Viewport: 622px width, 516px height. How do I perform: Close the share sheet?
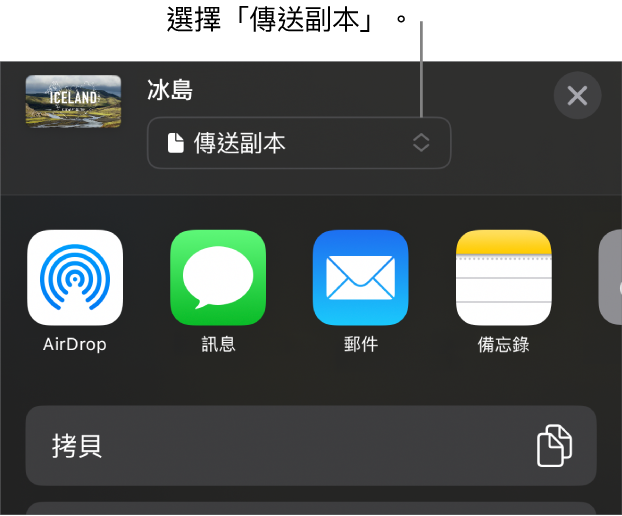[x=577, y=96]
